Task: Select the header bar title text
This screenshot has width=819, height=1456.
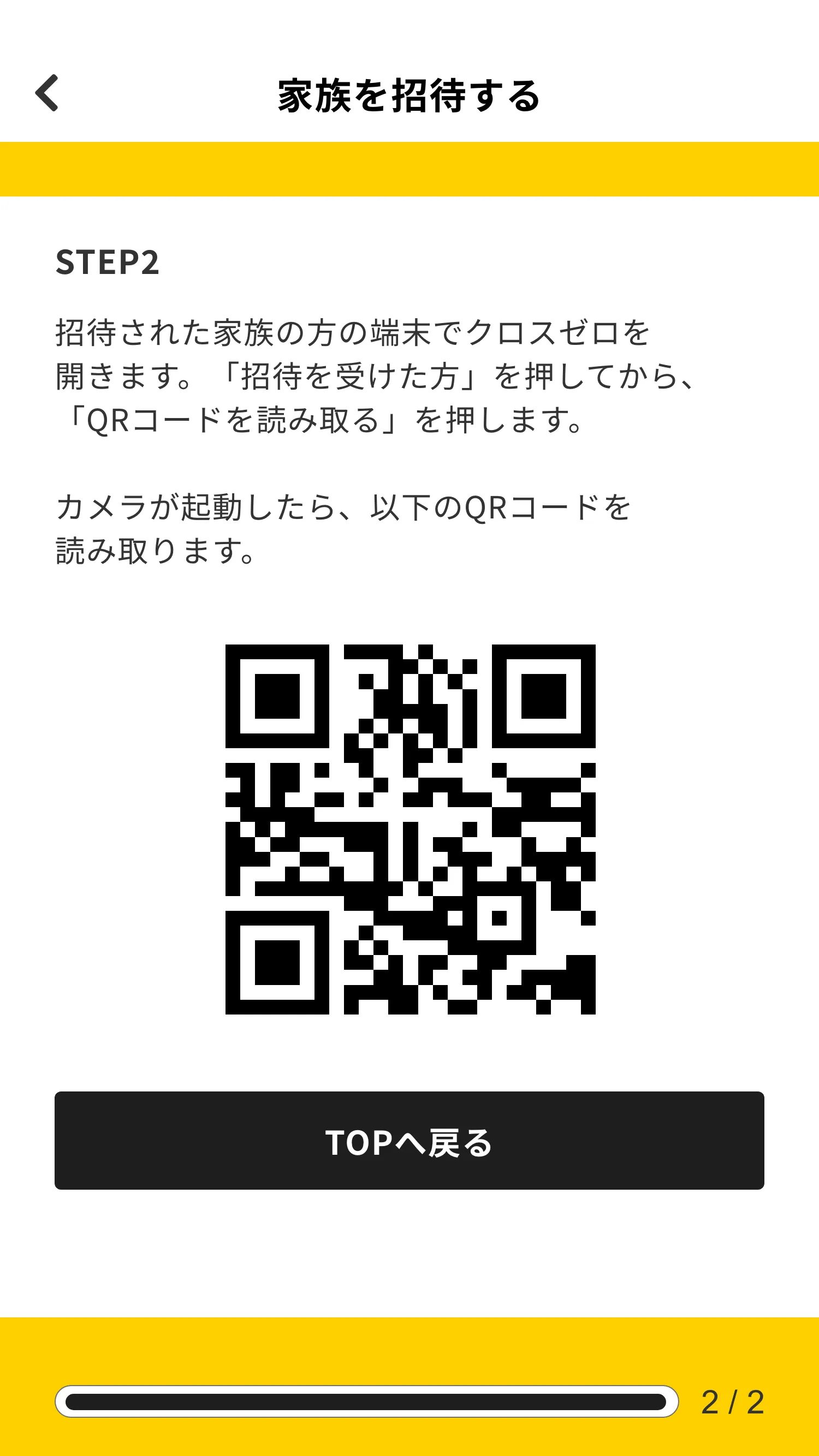Action: 410,94
